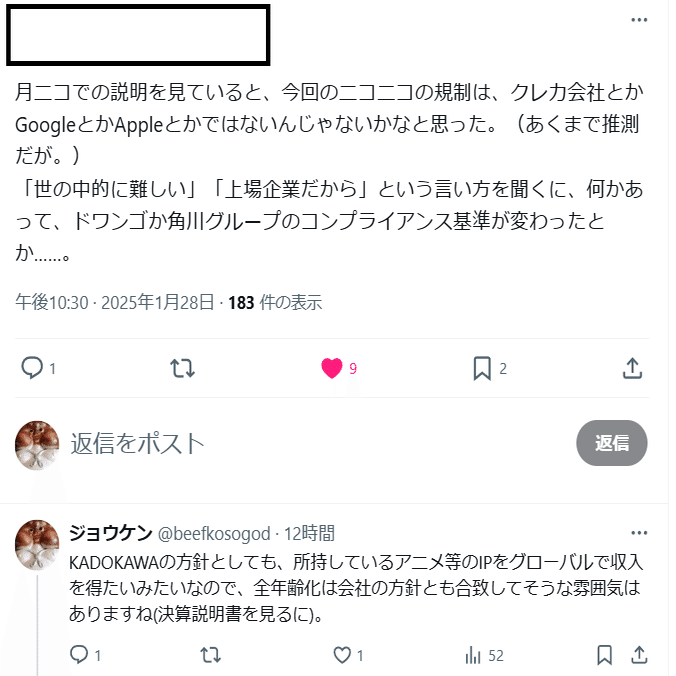Tap the 返信 submit button
The width and height of the screenshot is (676, 676).
[x=611, y=443]
